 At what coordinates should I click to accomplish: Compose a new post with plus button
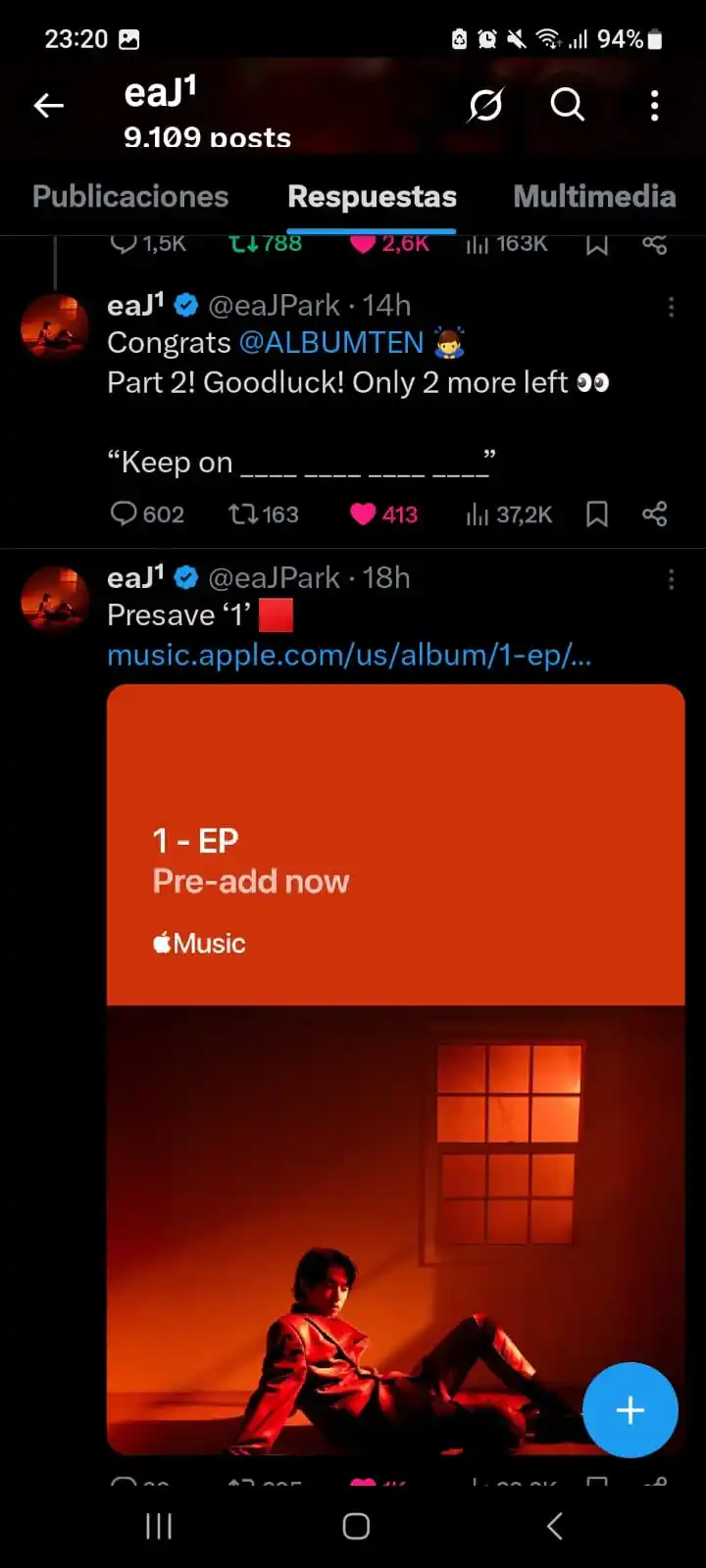(x=630, y=1409)
